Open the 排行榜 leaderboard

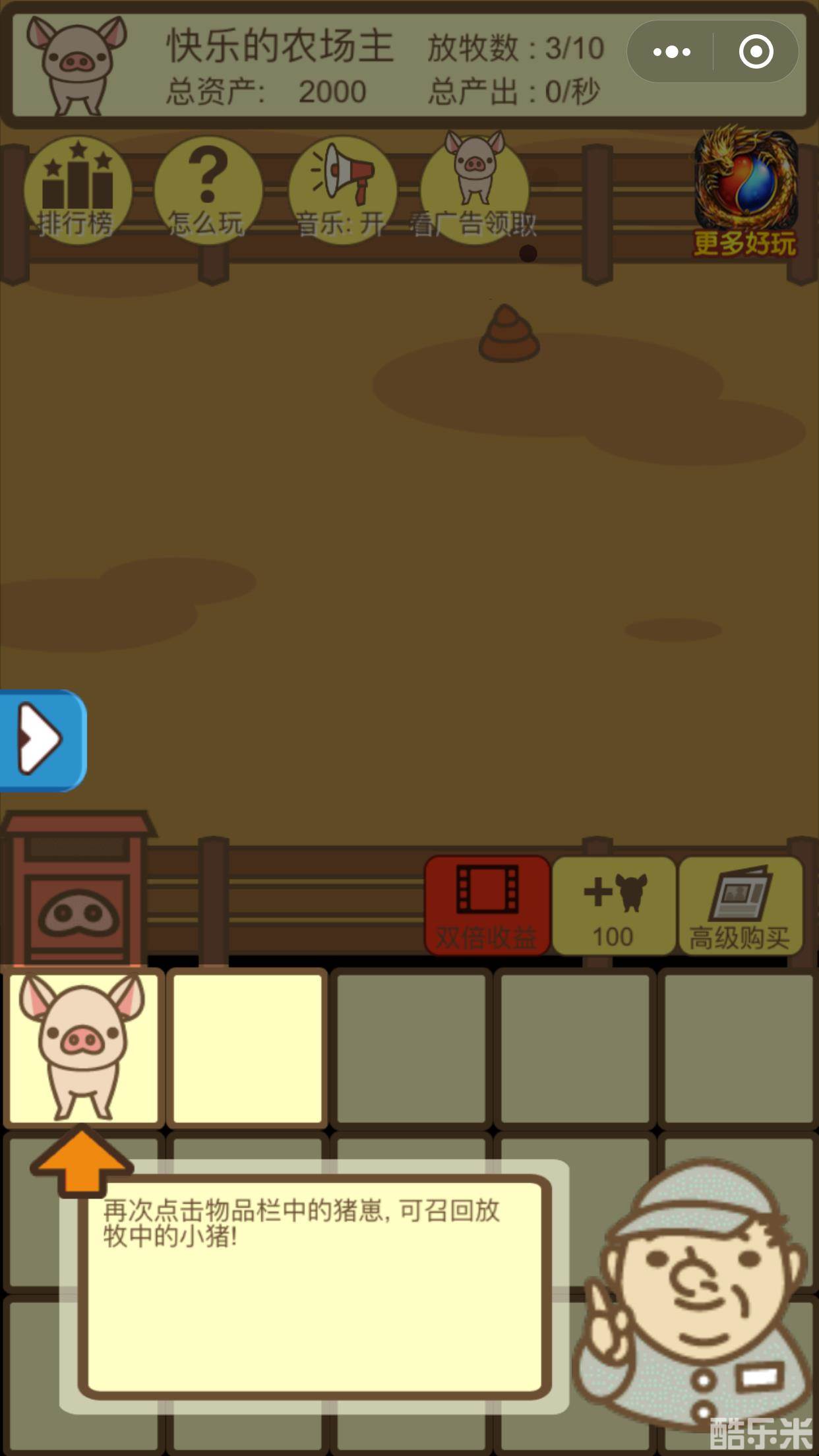(77, 191)
